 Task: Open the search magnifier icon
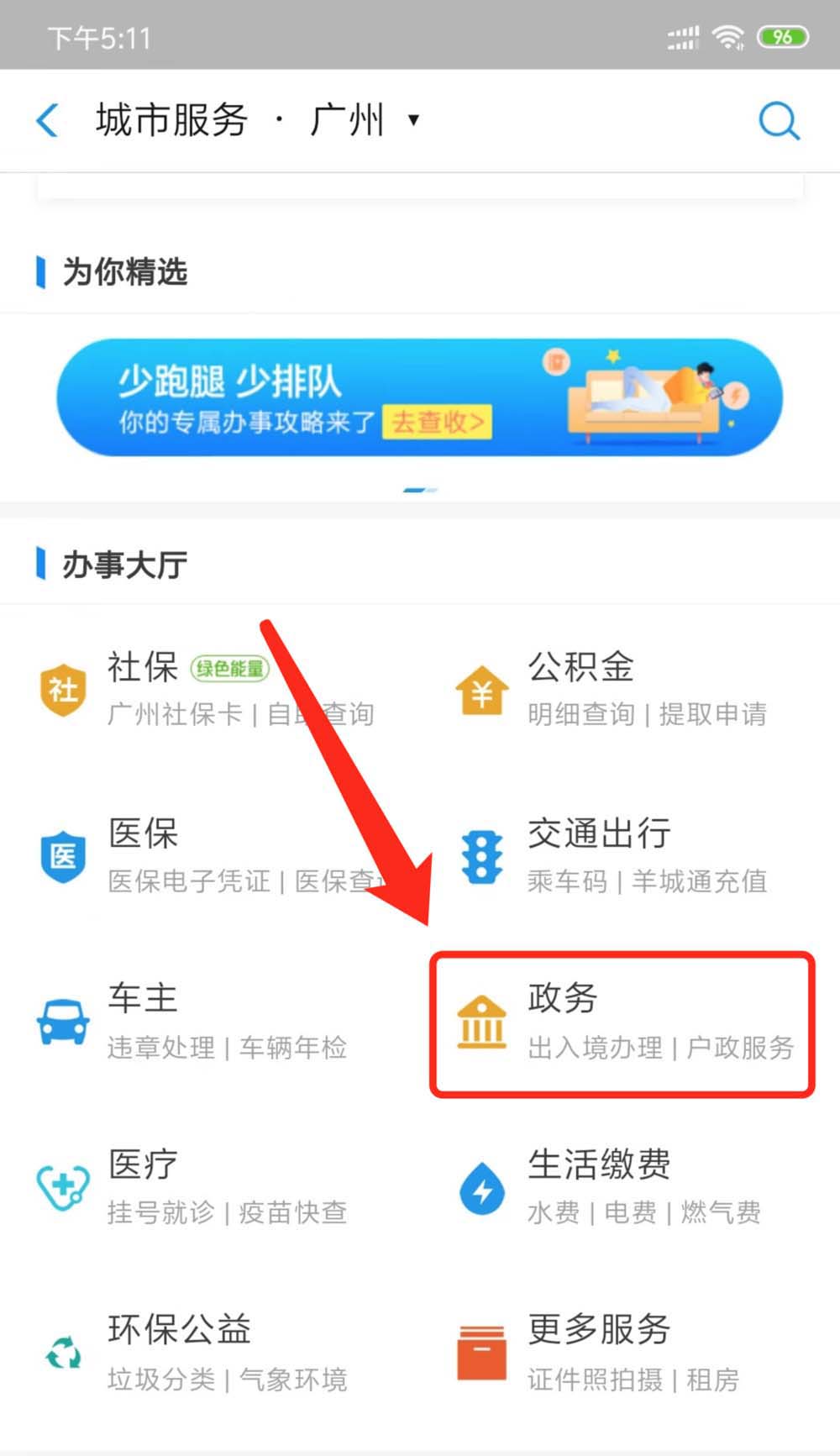click(x=779, y=121)
